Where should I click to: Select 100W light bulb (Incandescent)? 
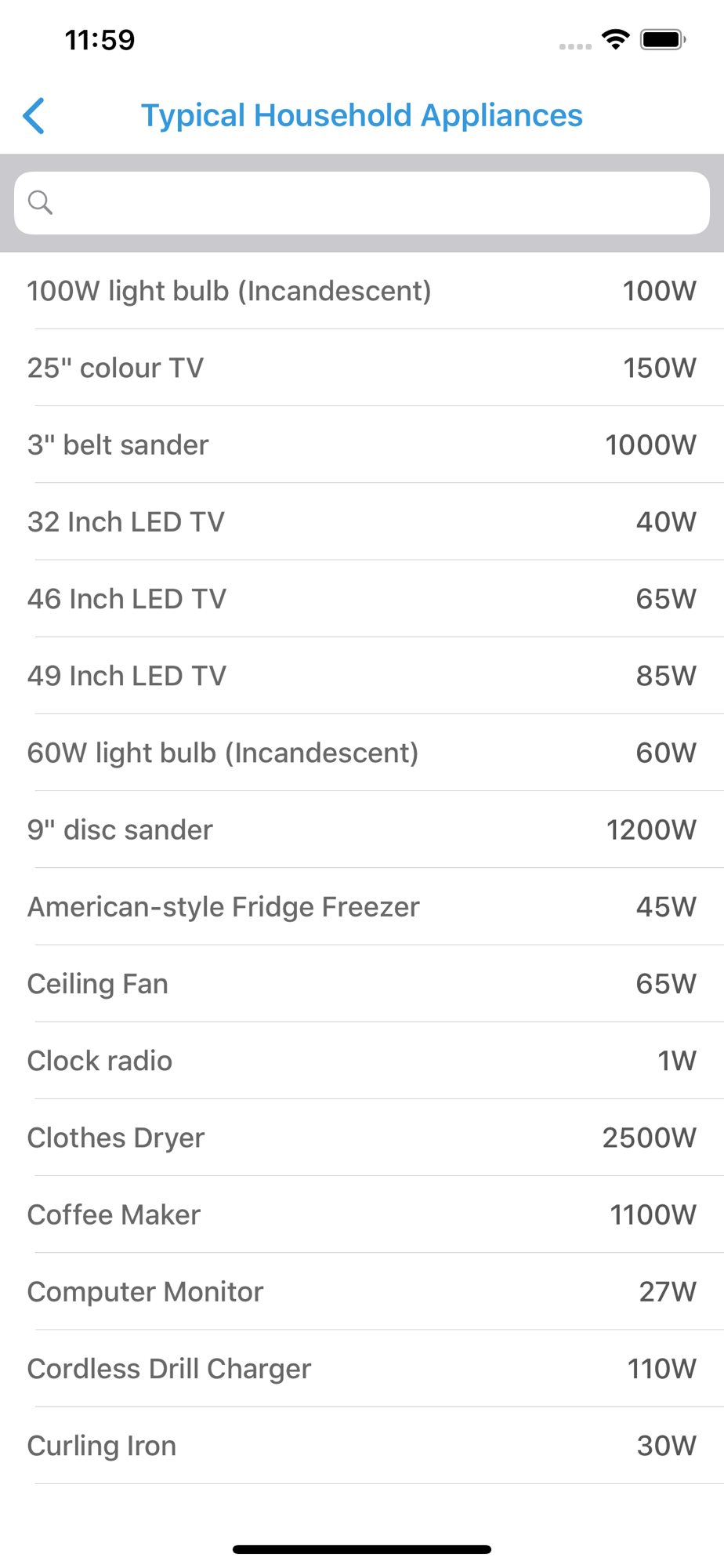[362, 291]
